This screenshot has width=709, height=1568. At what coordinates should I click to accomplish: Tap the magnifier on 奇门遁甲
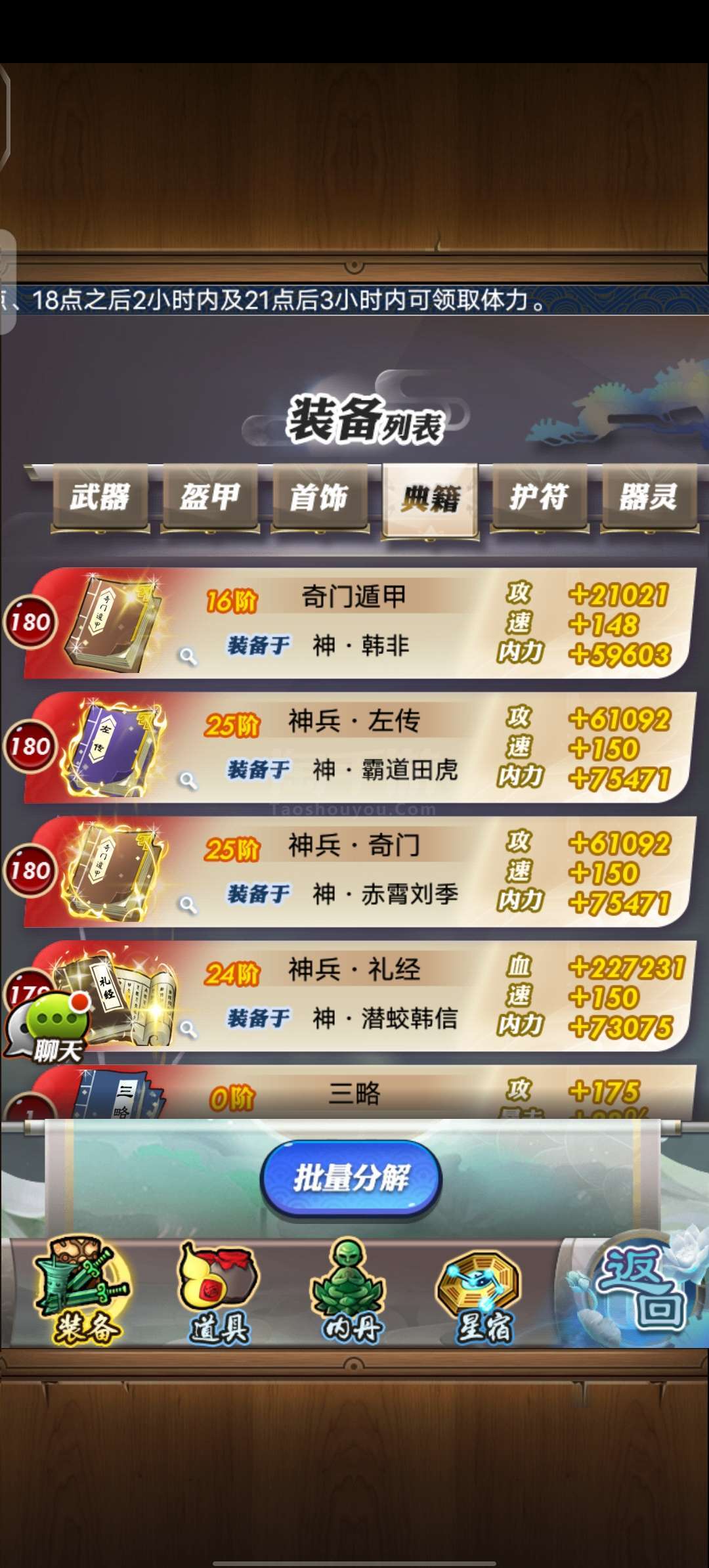[x=188, y=656]
